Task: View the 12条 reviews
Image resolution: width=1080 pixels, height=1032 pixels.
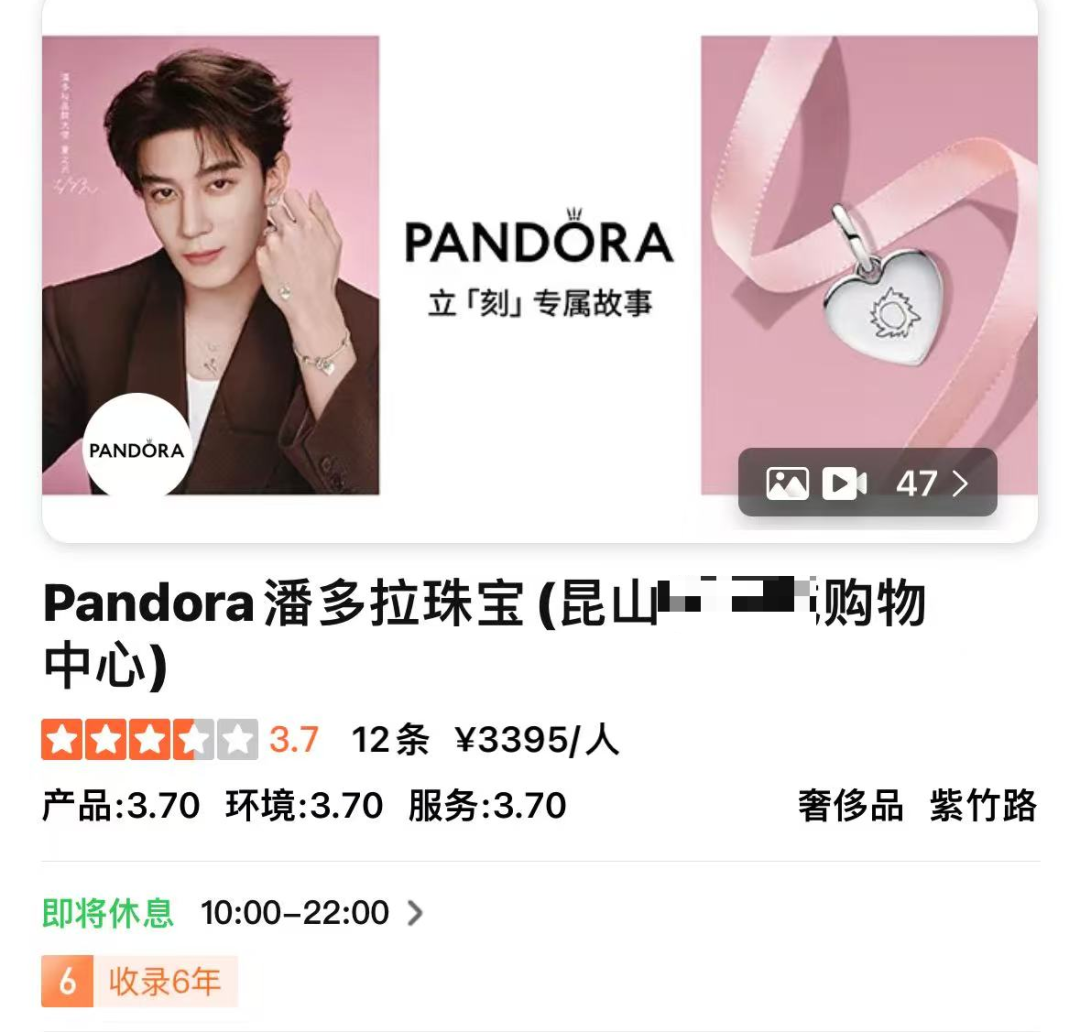Action: pyautogui.click(x=389, y=741)
